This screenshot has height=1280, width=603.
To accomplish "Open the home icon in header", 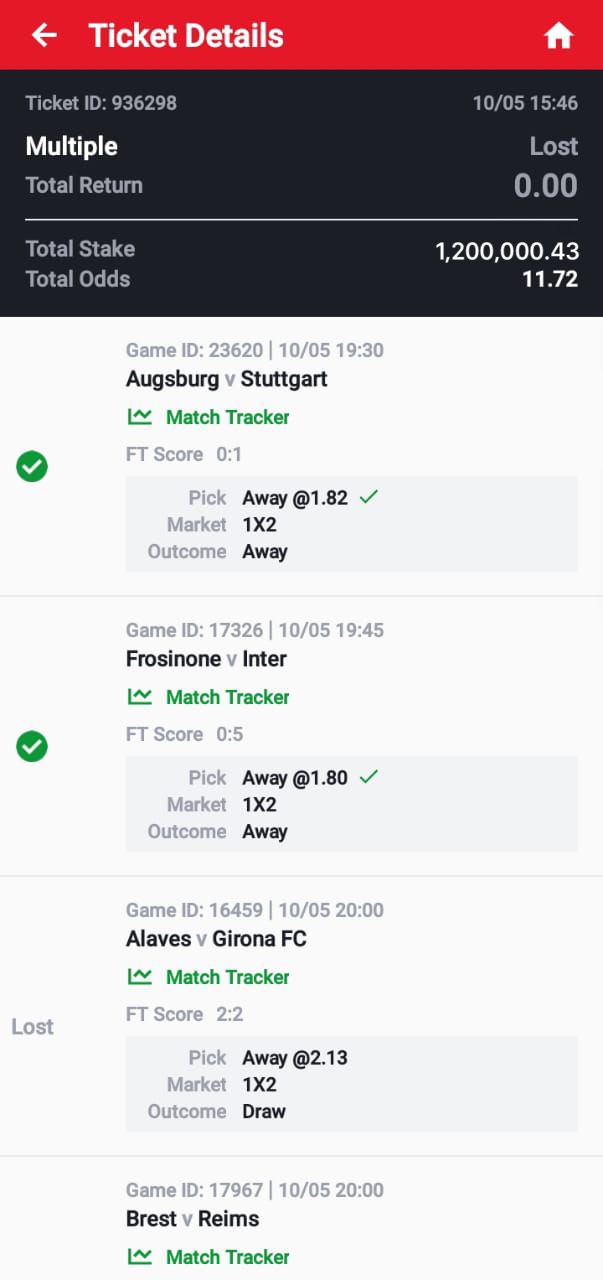I will pyautogui.click(x=558, y=36).
